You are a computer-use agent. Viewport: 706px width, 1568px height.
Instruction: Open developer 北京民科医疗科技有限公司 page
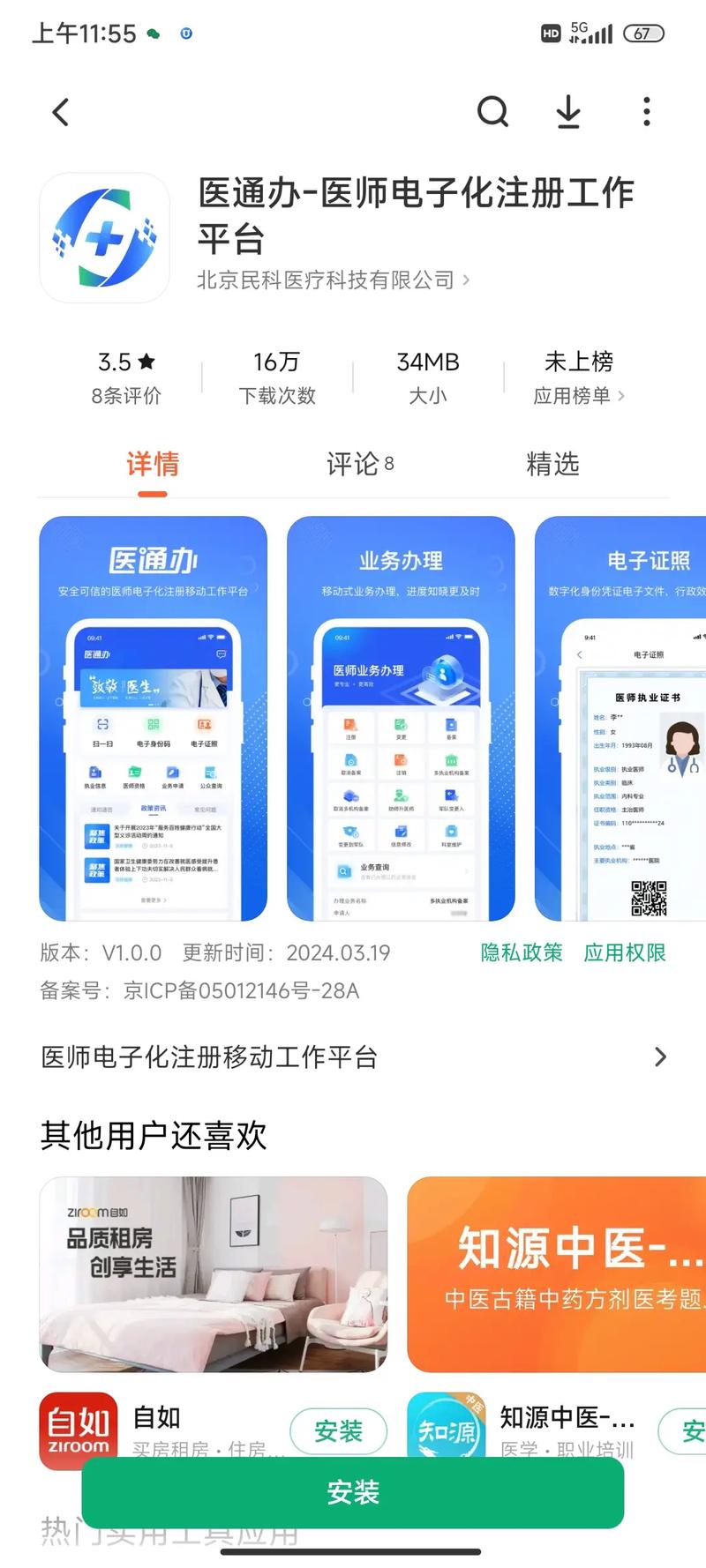[x=332, y=280]
